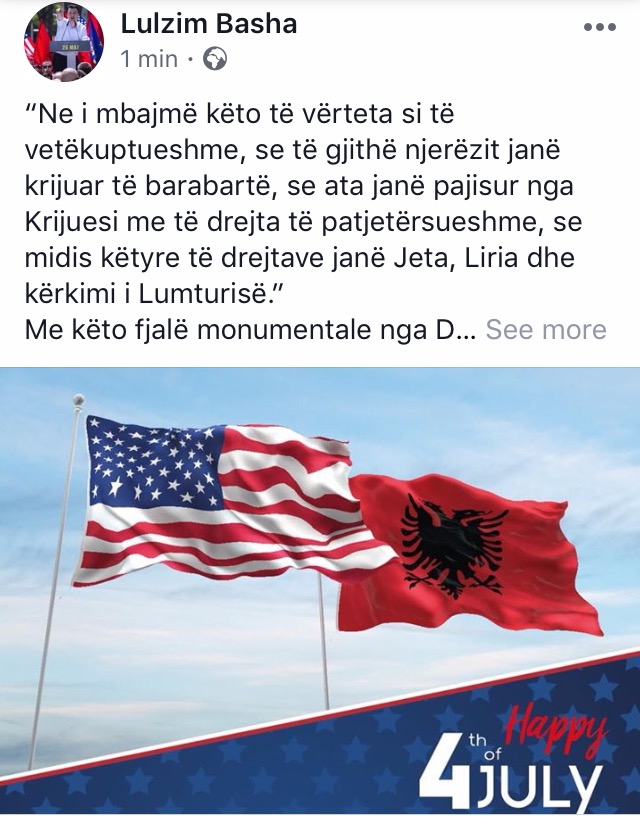The height and width of the screenshot is (824, 640).
Task: Open Lulzim Basha's profile picture
Action: pyautogui.click(x=66, y=42)
